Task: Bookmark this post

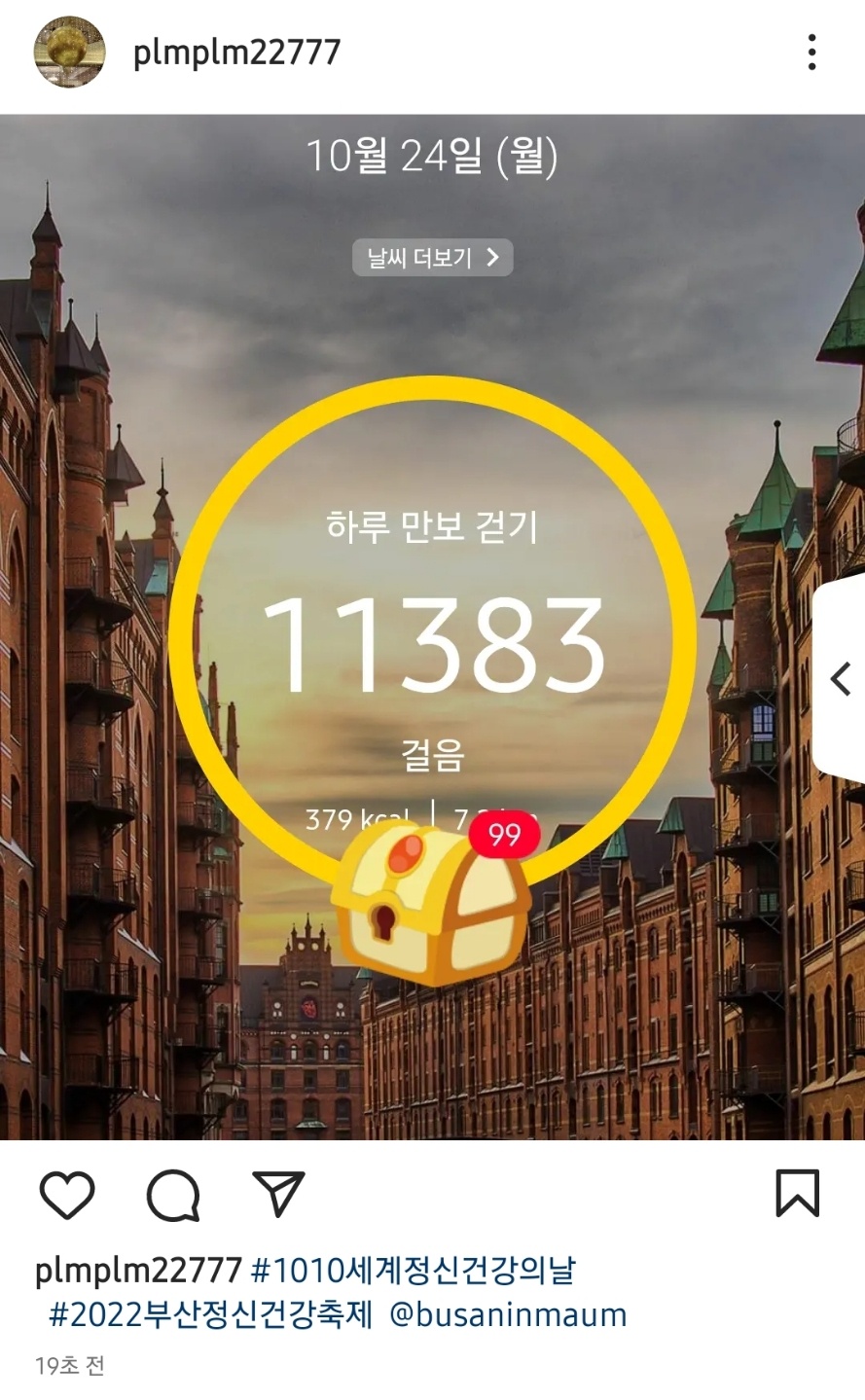Action: pos(797,1194)
